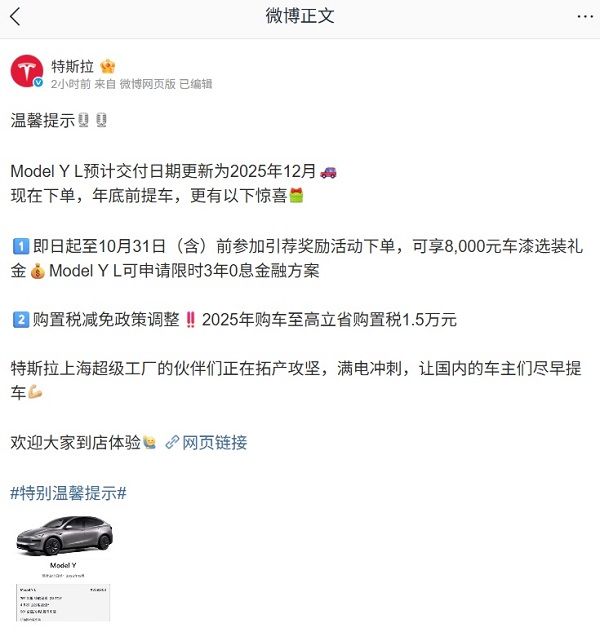The width and height of the screenshot is (600, 632).
Task: Open the 特斯拉 account name
Action: point(71,66)
